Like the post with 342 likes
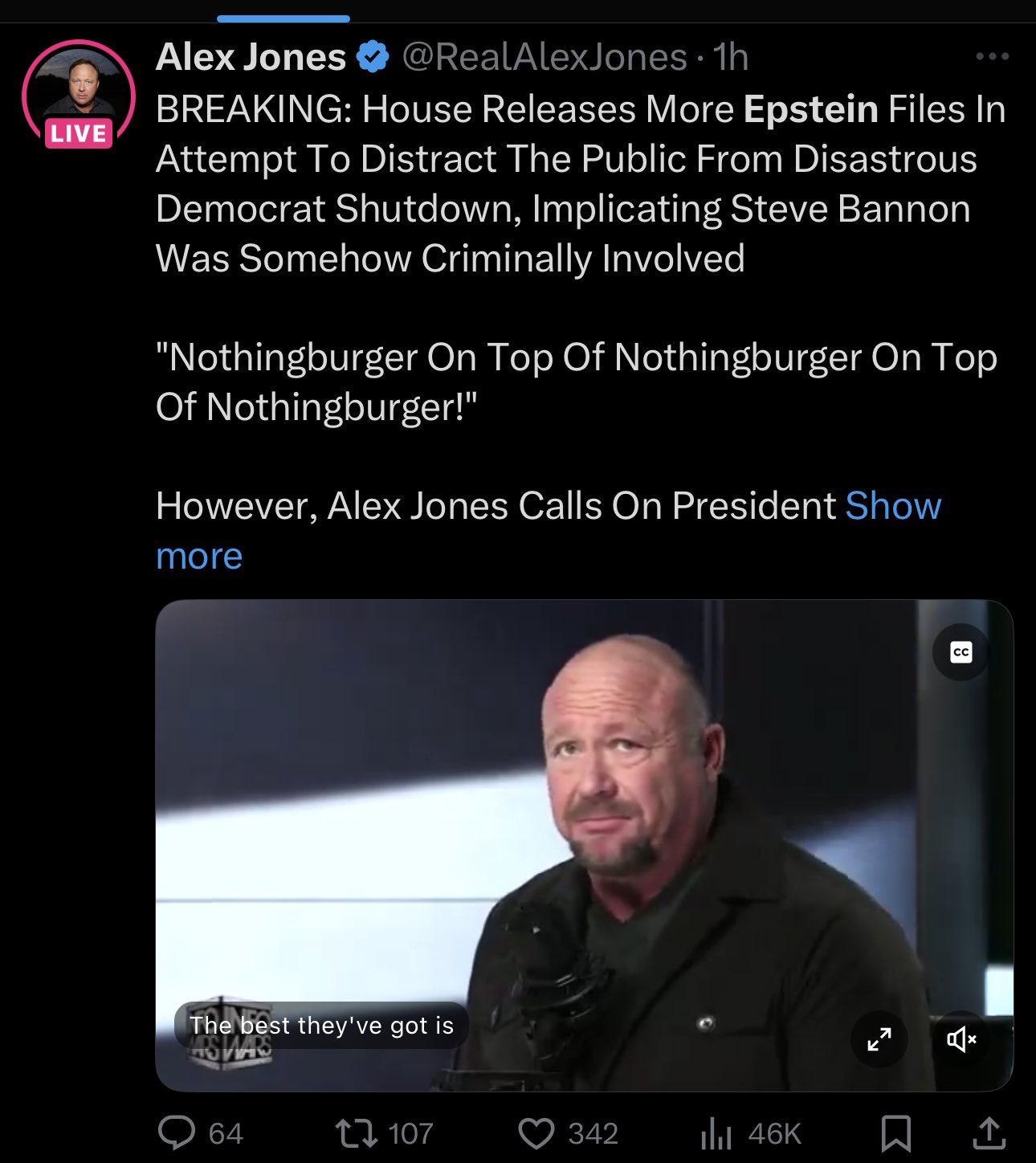 pyautogui.click(x=536, y=1133)
